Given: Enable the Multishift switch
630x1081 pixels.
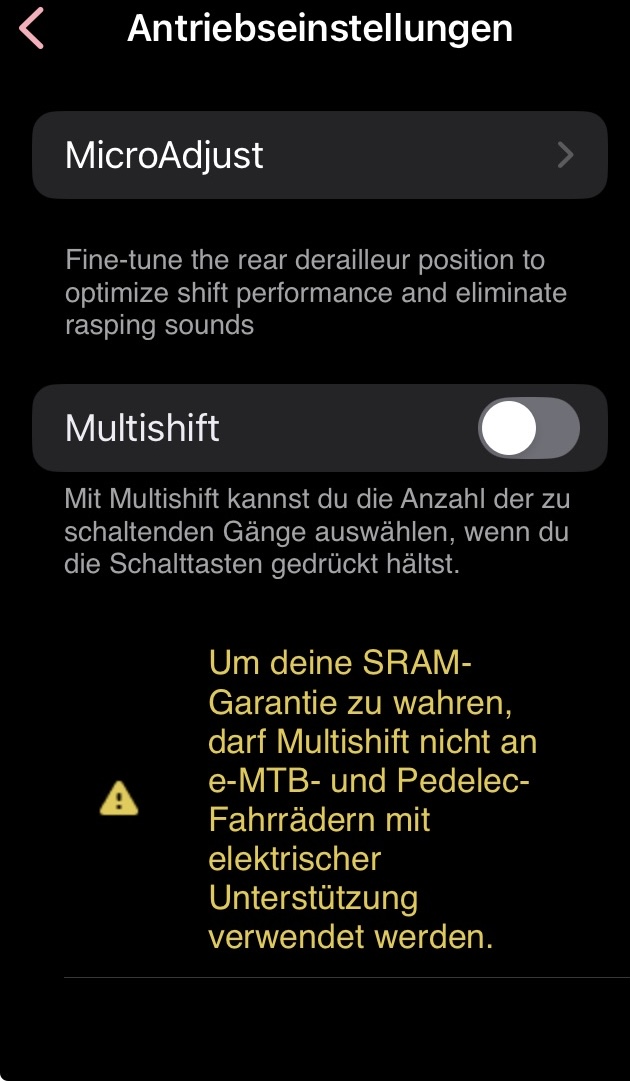Looking at the screenshot, I should pyautogui.click(x=529, y=428).
